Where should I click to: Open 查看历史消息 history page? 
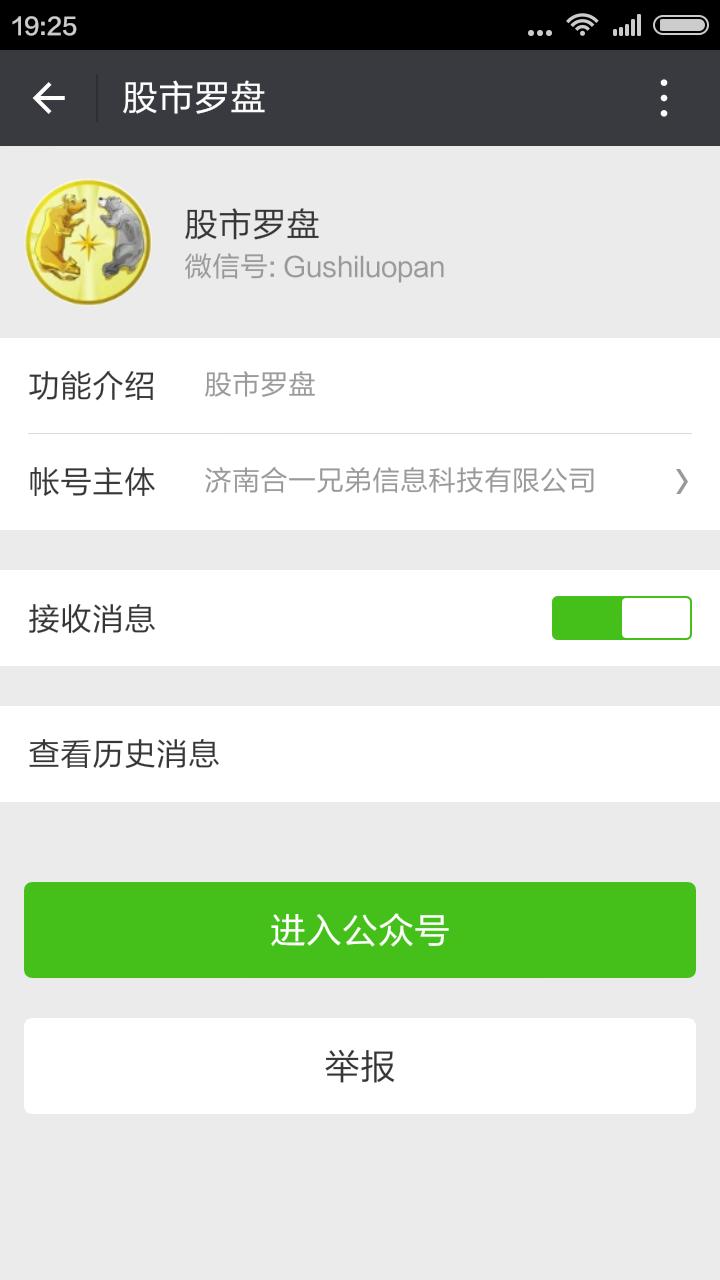(x=360, y=754)
